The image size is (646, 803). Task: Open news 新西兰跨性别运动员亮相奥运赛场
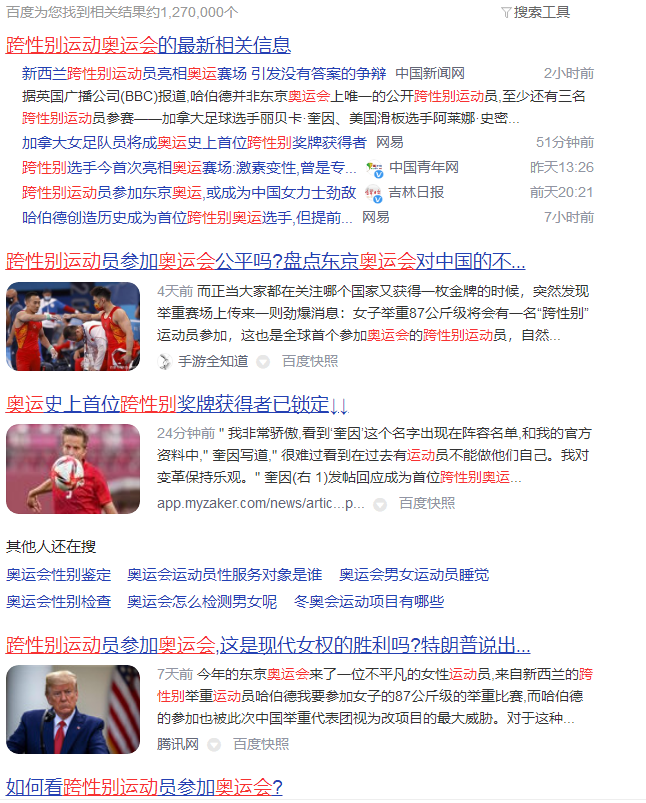204,73
